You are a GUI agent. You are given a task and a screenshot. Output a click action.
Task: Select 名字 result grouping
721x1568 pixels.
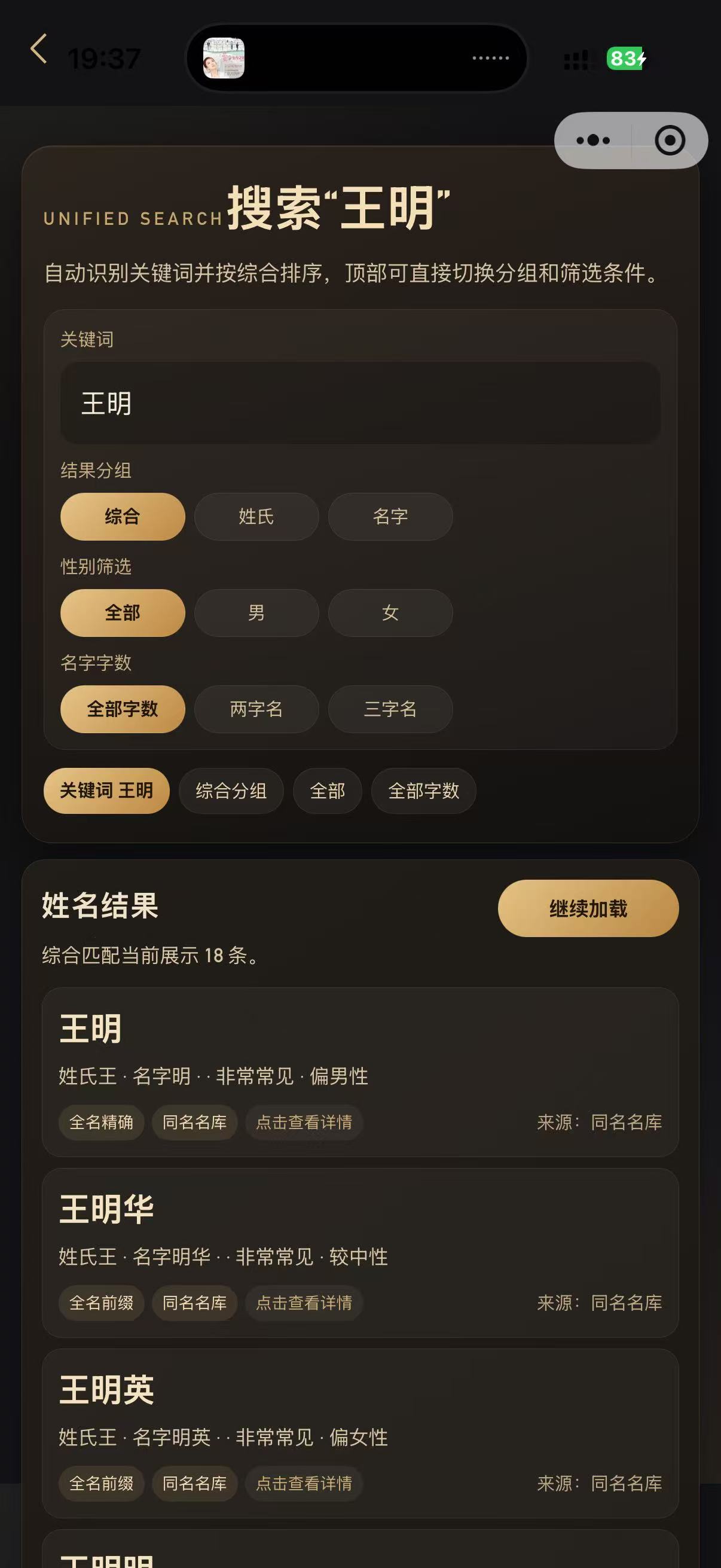coord(389,516)
